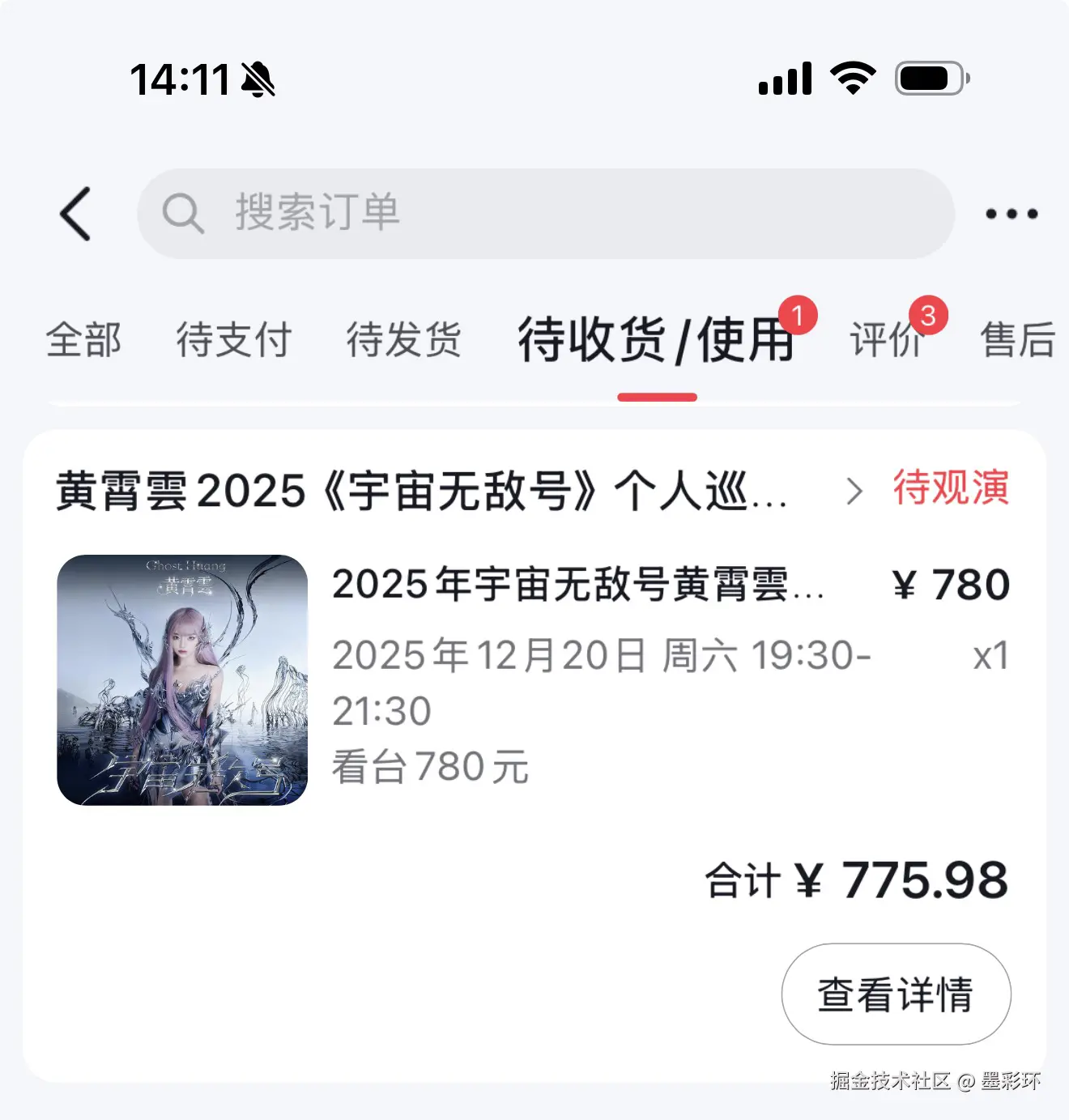Open the 评价 tab with badge 3
This screenshot has width=1069, height=1120.
click(888, 340)
